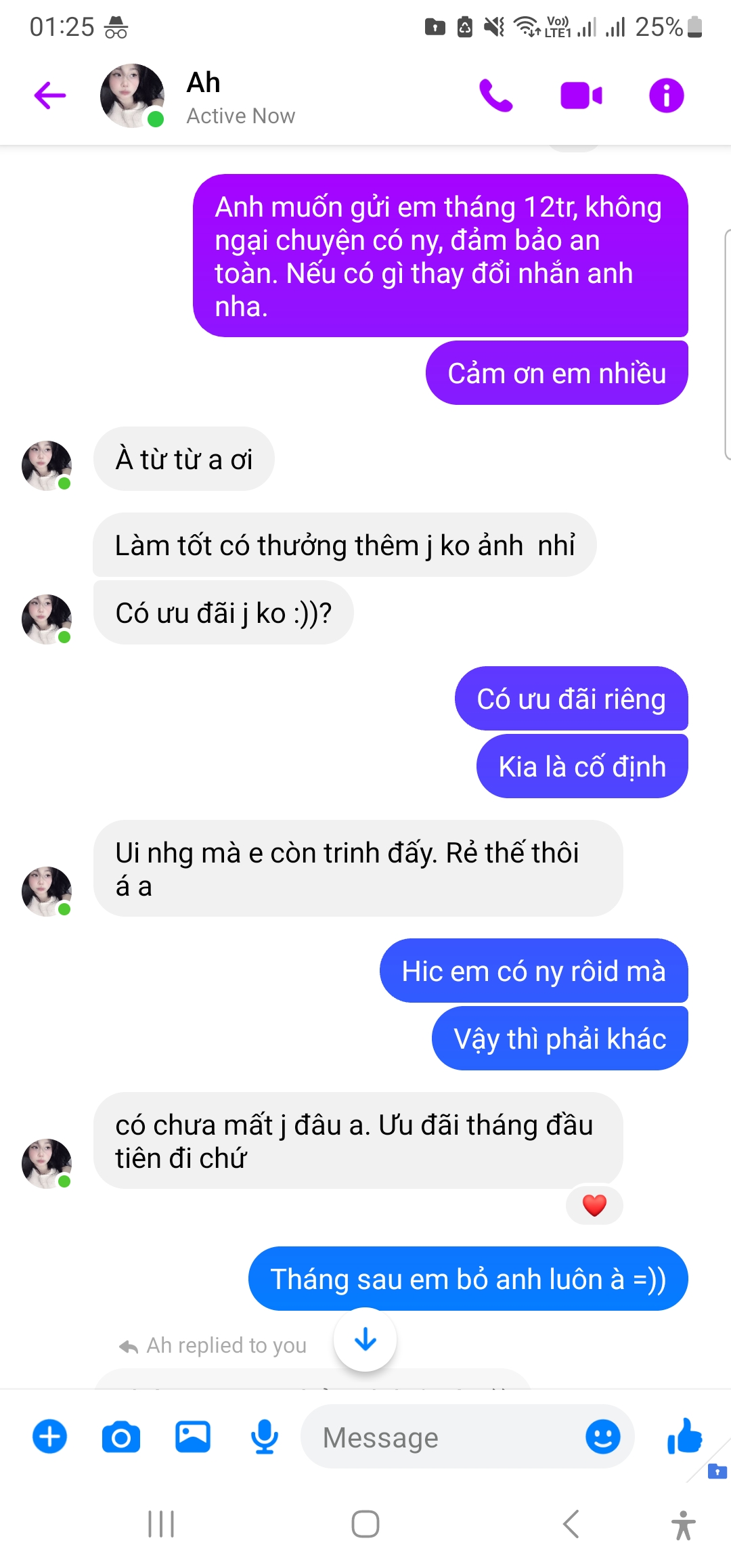The width and height of the screenshot is (731, 1568).
Task: Jump to latest messages with down arrow
Action: [365, 1339]
